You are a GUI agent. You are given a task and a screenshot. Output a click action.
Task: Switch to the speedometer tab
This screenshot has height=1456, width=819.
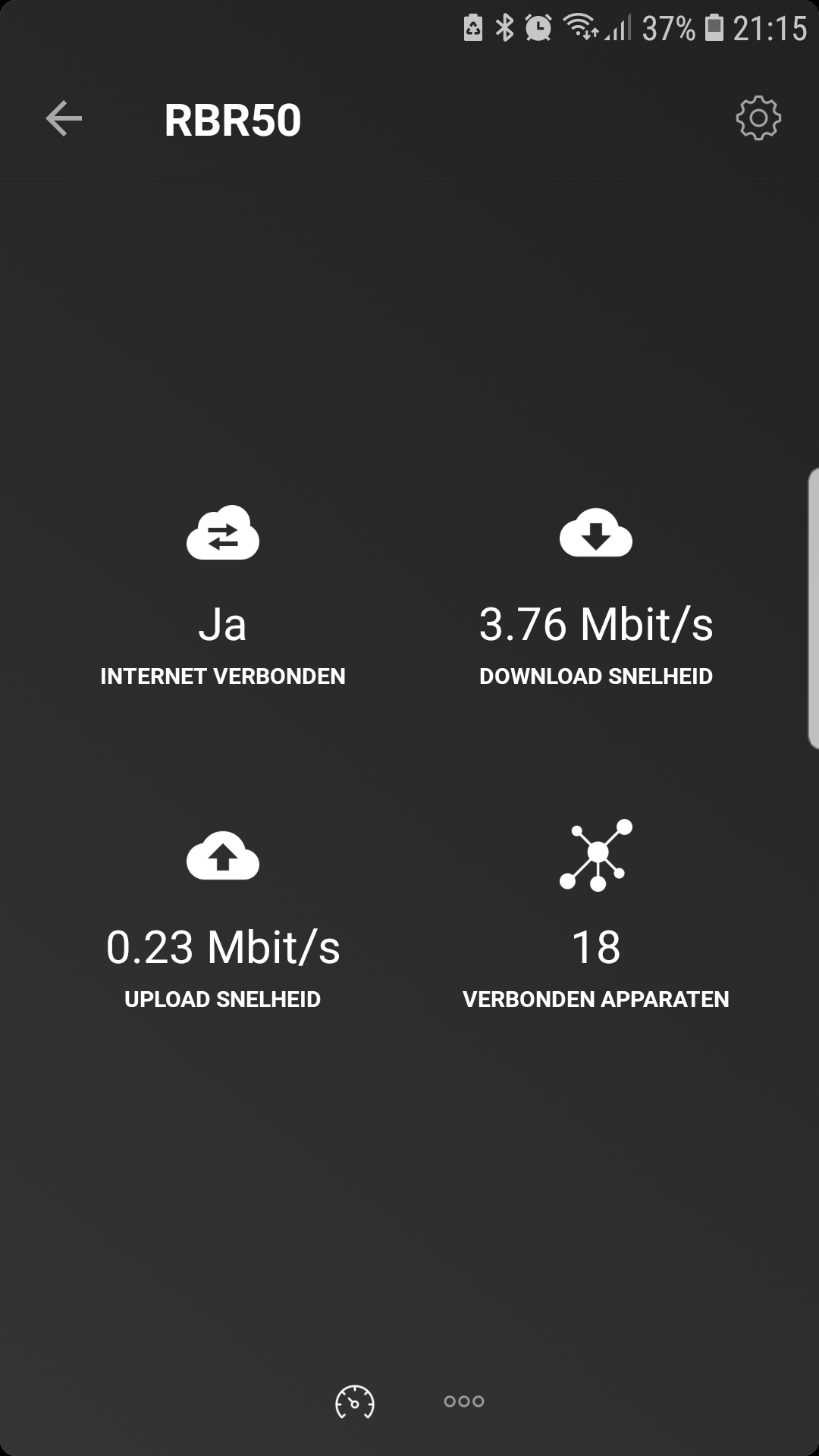(355, 1401)
